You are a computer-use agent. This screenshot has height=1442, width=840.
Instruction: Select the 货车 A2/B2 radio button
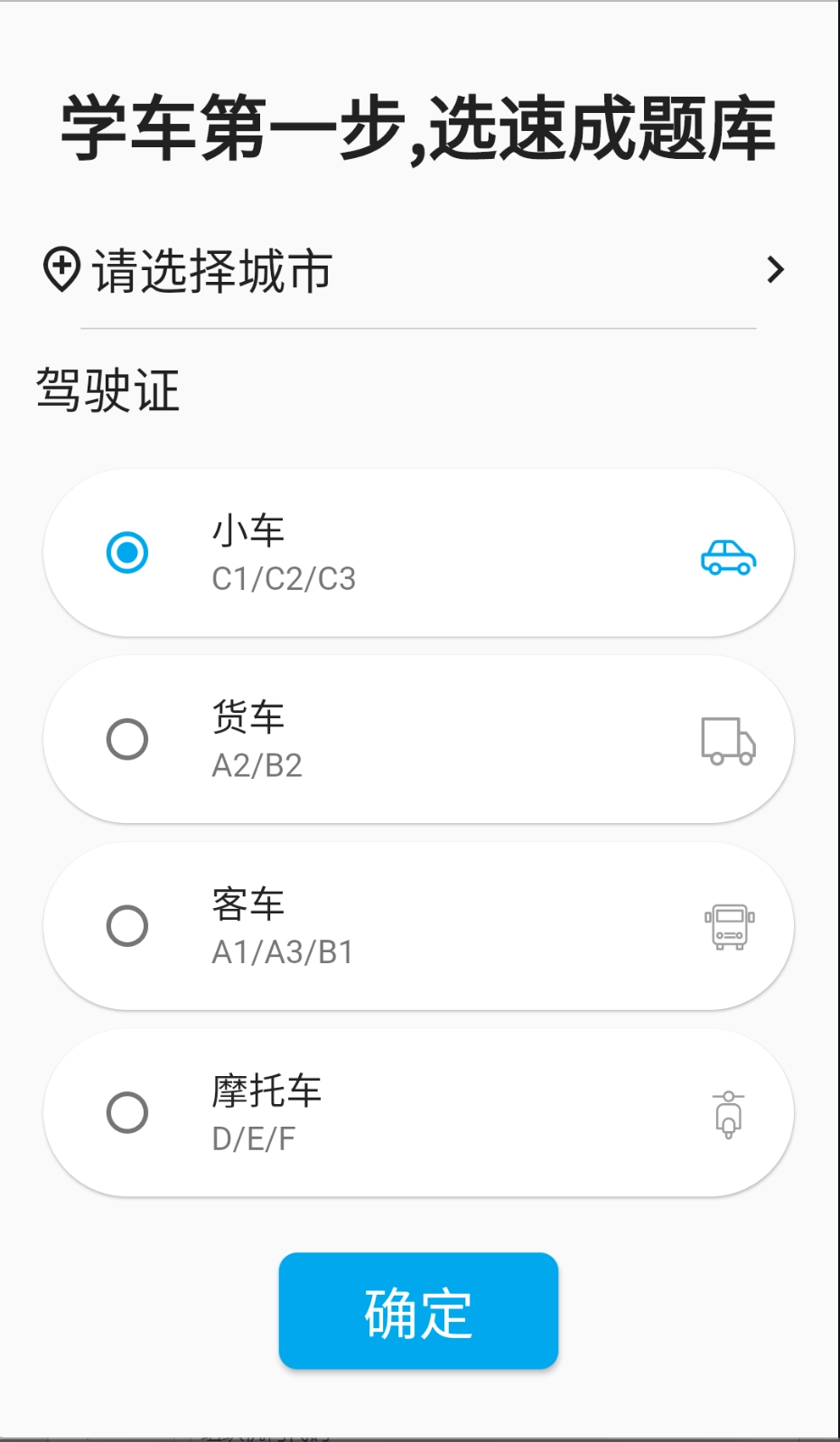(x=127, y=739)
